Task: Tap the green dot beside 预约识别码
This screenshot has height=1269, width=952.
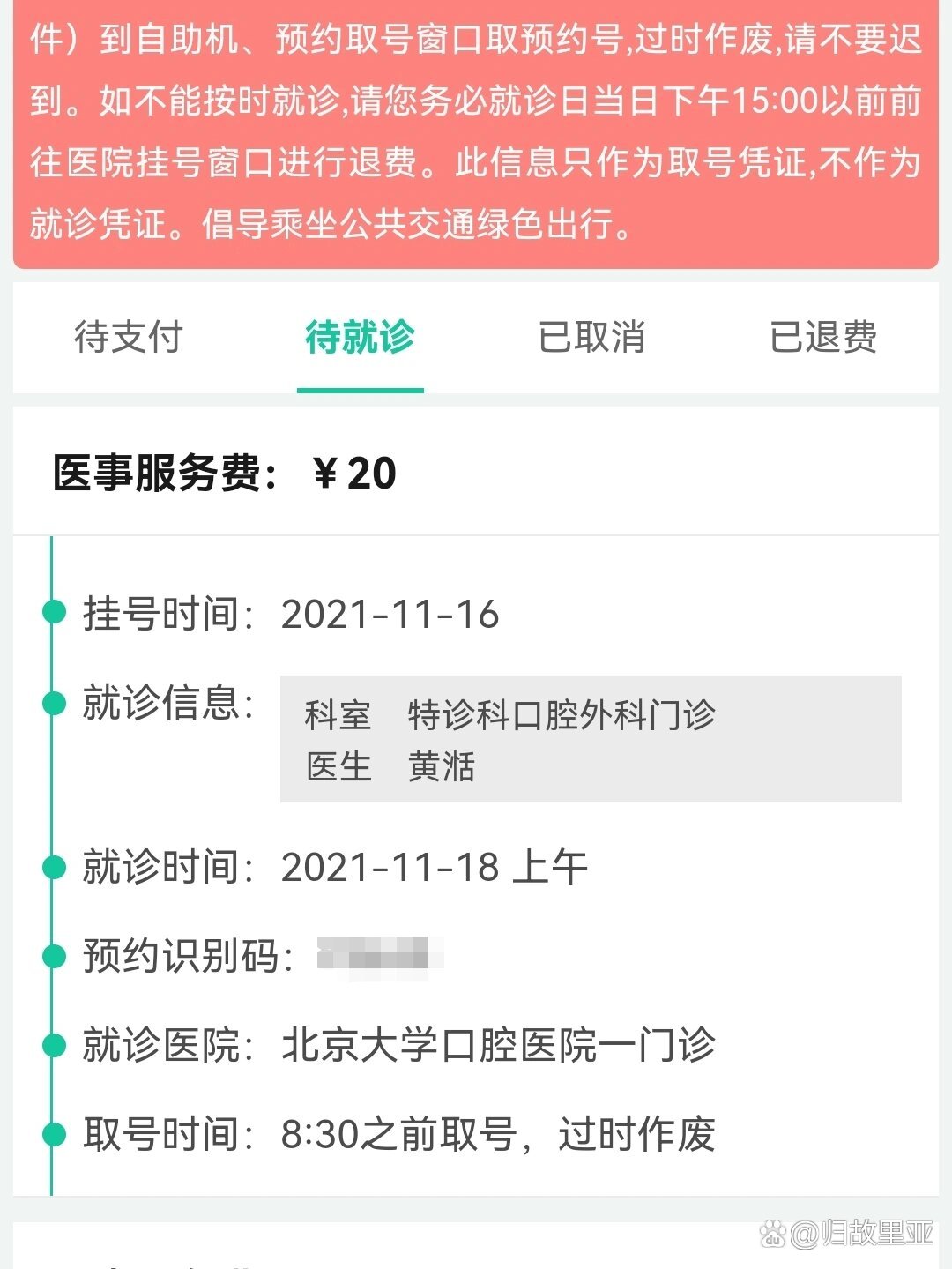Action: pos(56,957)
